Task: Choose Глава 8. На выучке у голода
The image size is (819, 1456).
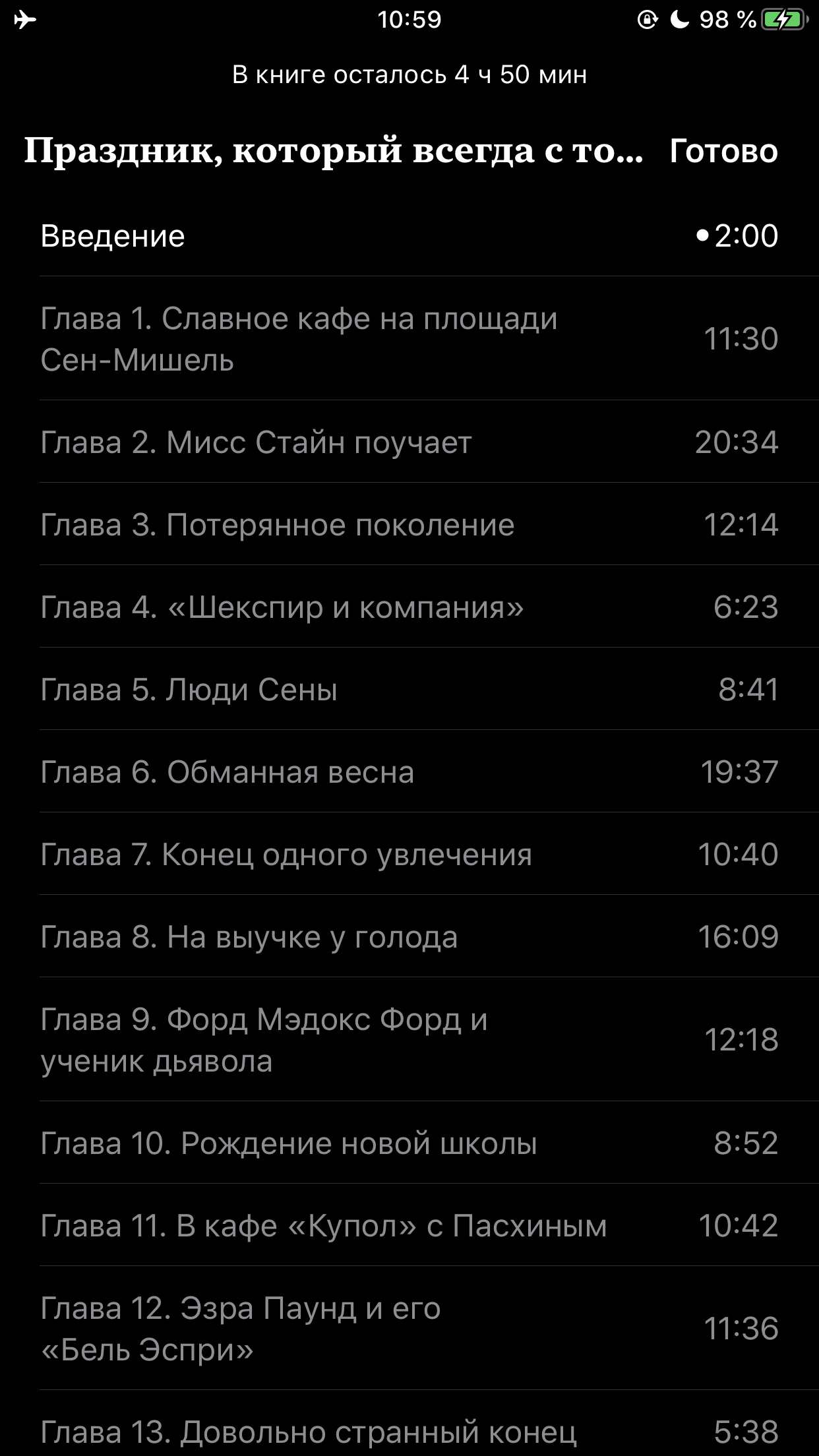Action: pyautogui.click(x=409, y=936)
